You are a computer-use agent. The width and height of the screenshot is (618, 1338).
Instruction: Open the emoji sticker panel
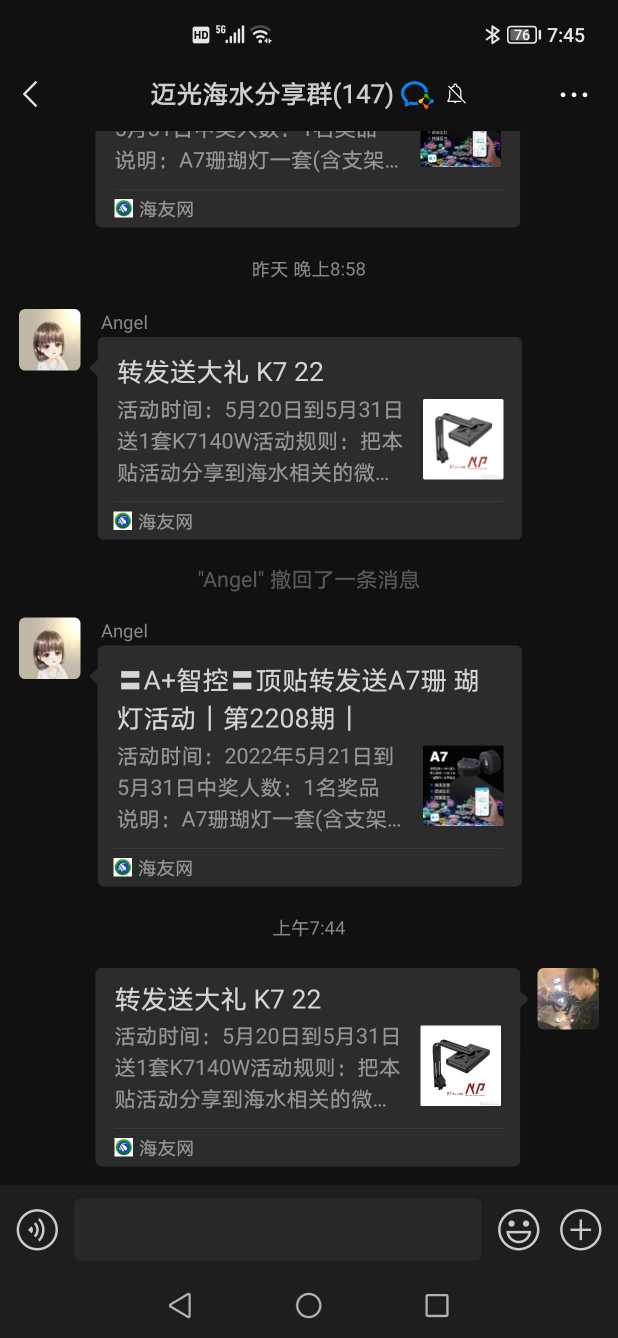click(x=519, y=1229)
